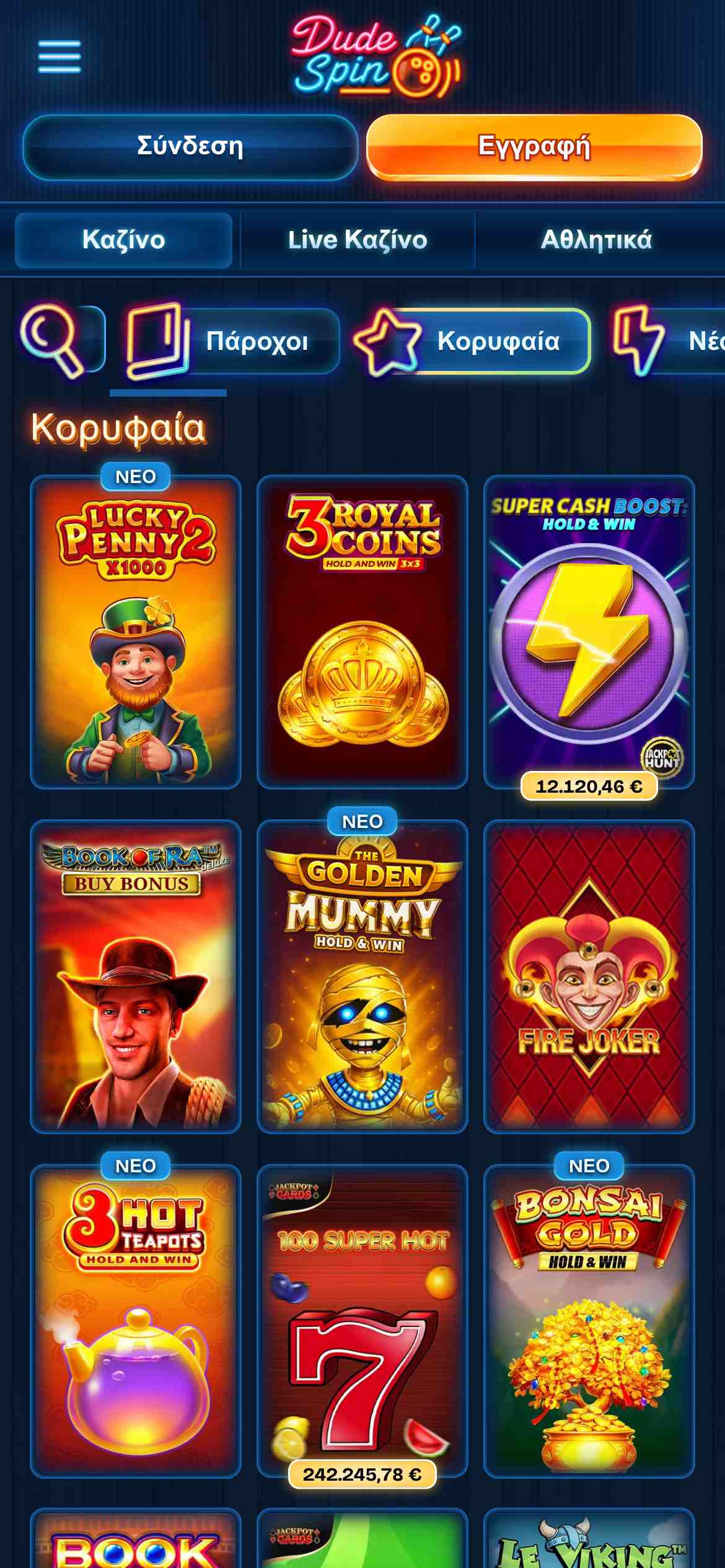The height and width of the screenshot is (1568, 725).
Task: Switch to the Αθλητικά tab
Action: [596, 240]
